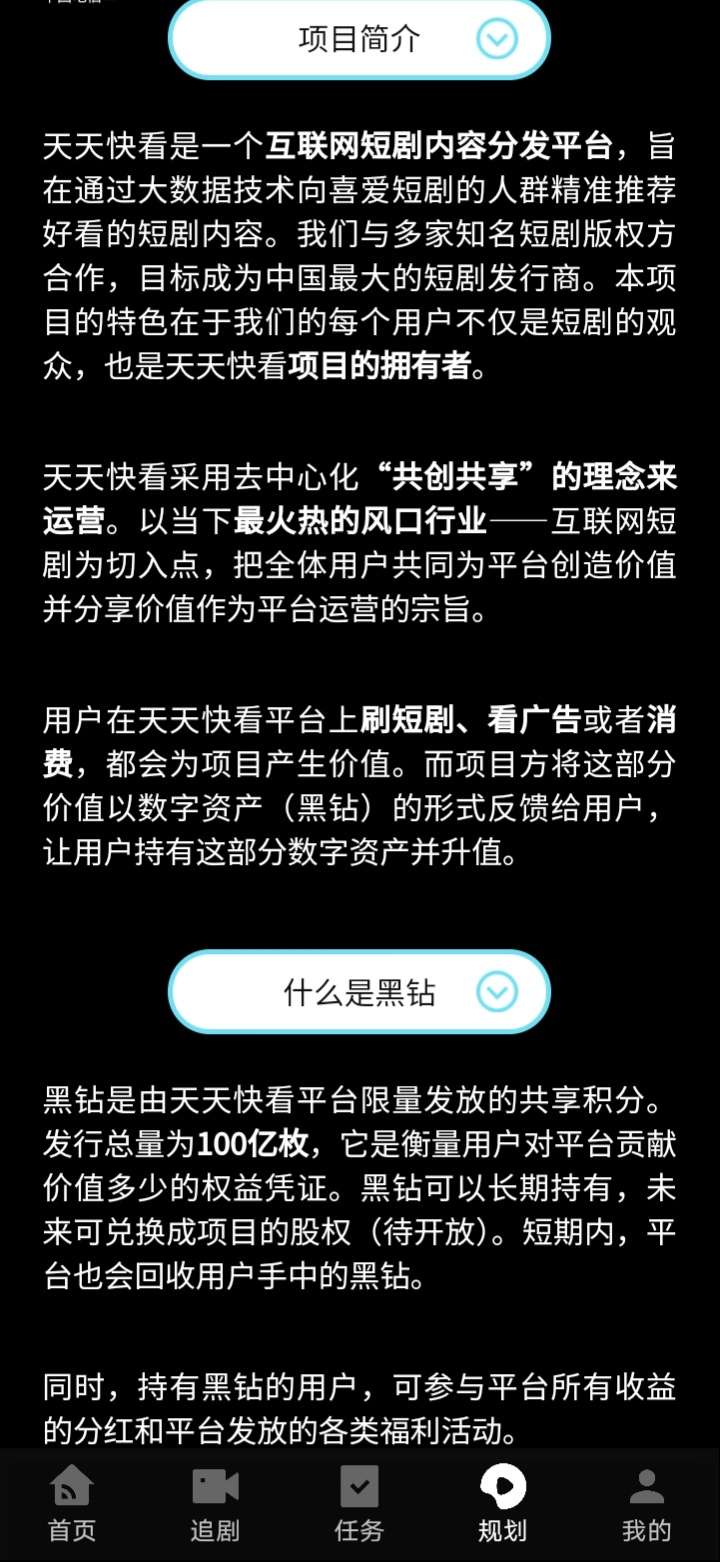Open the 任务 tab
The height and width of the screenshot is (1562, 720).
359,1504
